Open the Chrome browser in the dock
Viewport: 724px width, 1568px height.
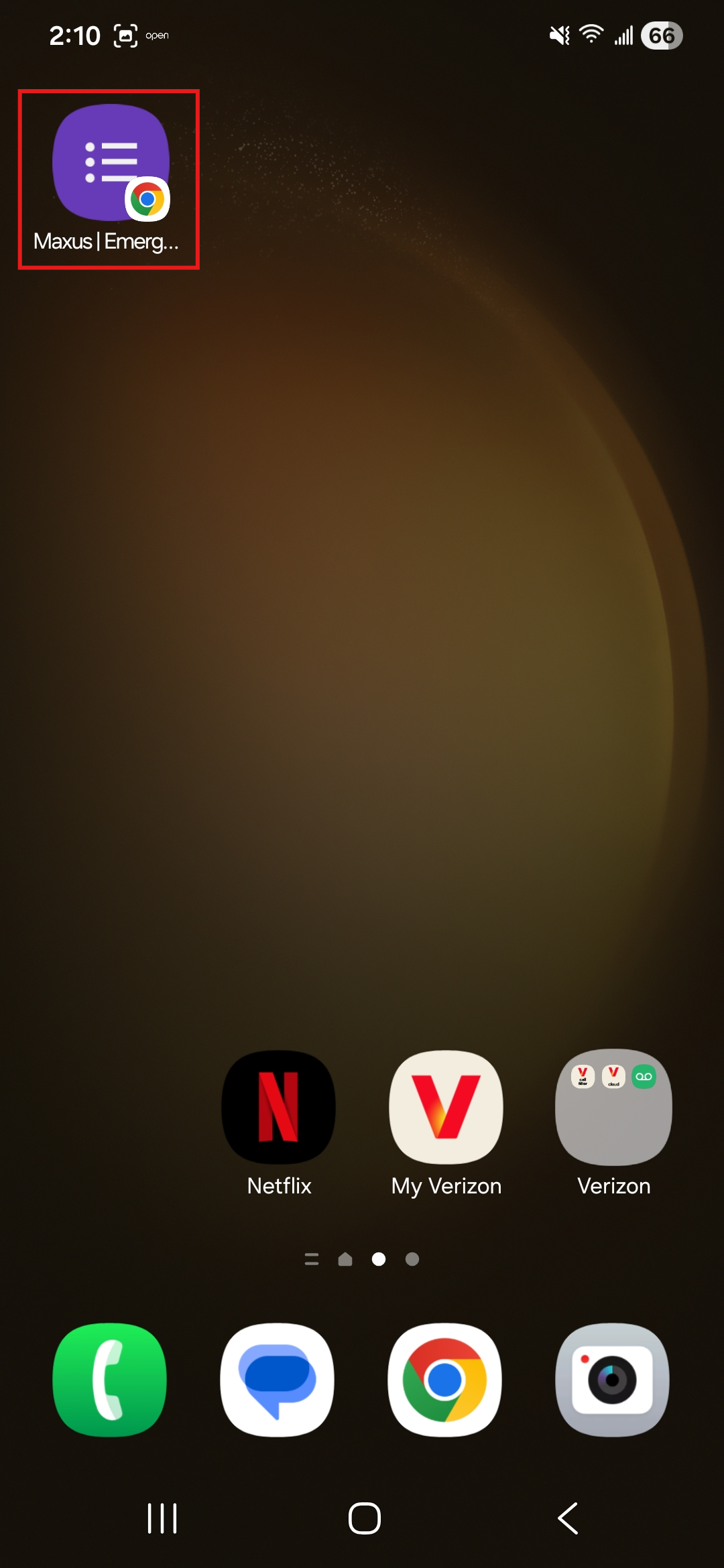tap(444, 1380)
